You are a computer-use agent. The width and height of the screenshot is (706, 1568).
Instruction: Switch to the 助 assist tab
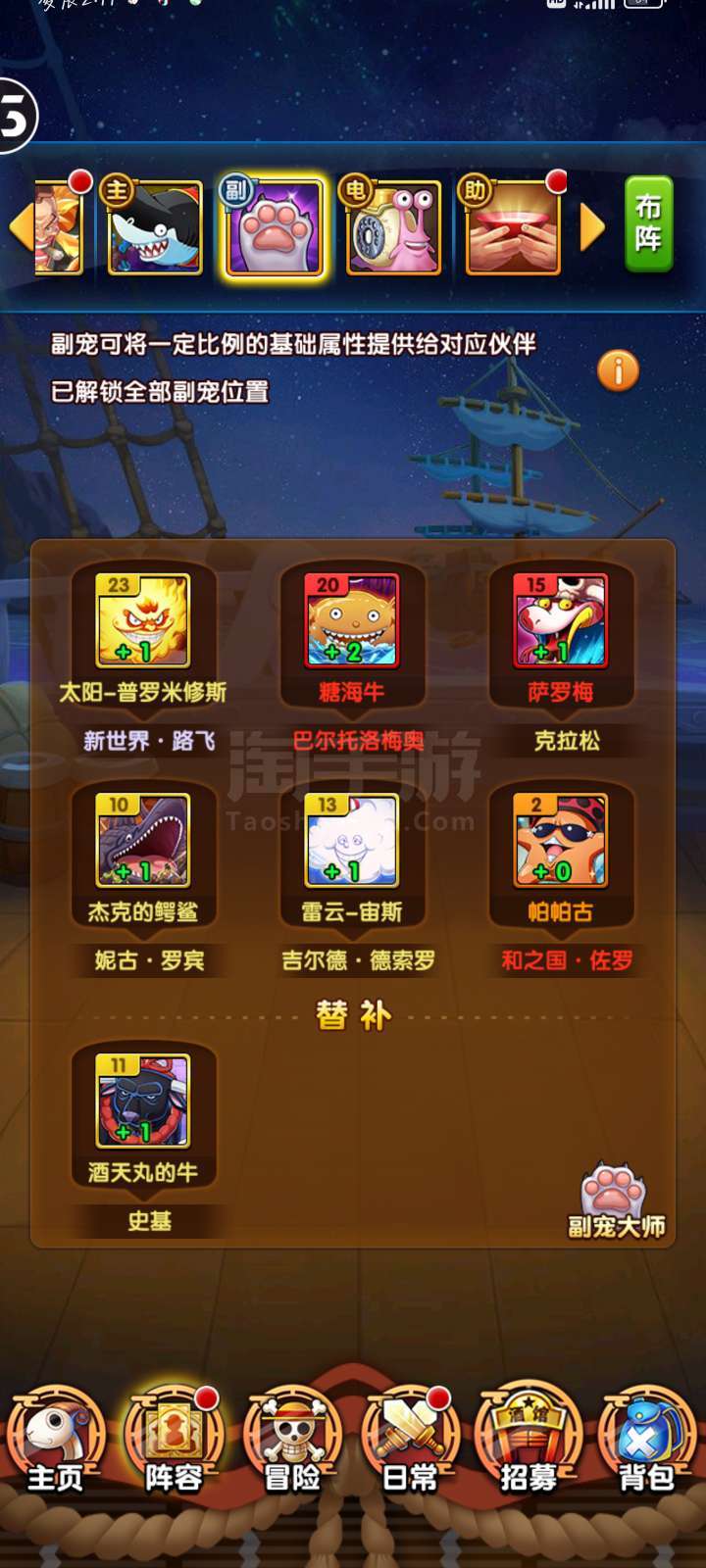[513, 226]
